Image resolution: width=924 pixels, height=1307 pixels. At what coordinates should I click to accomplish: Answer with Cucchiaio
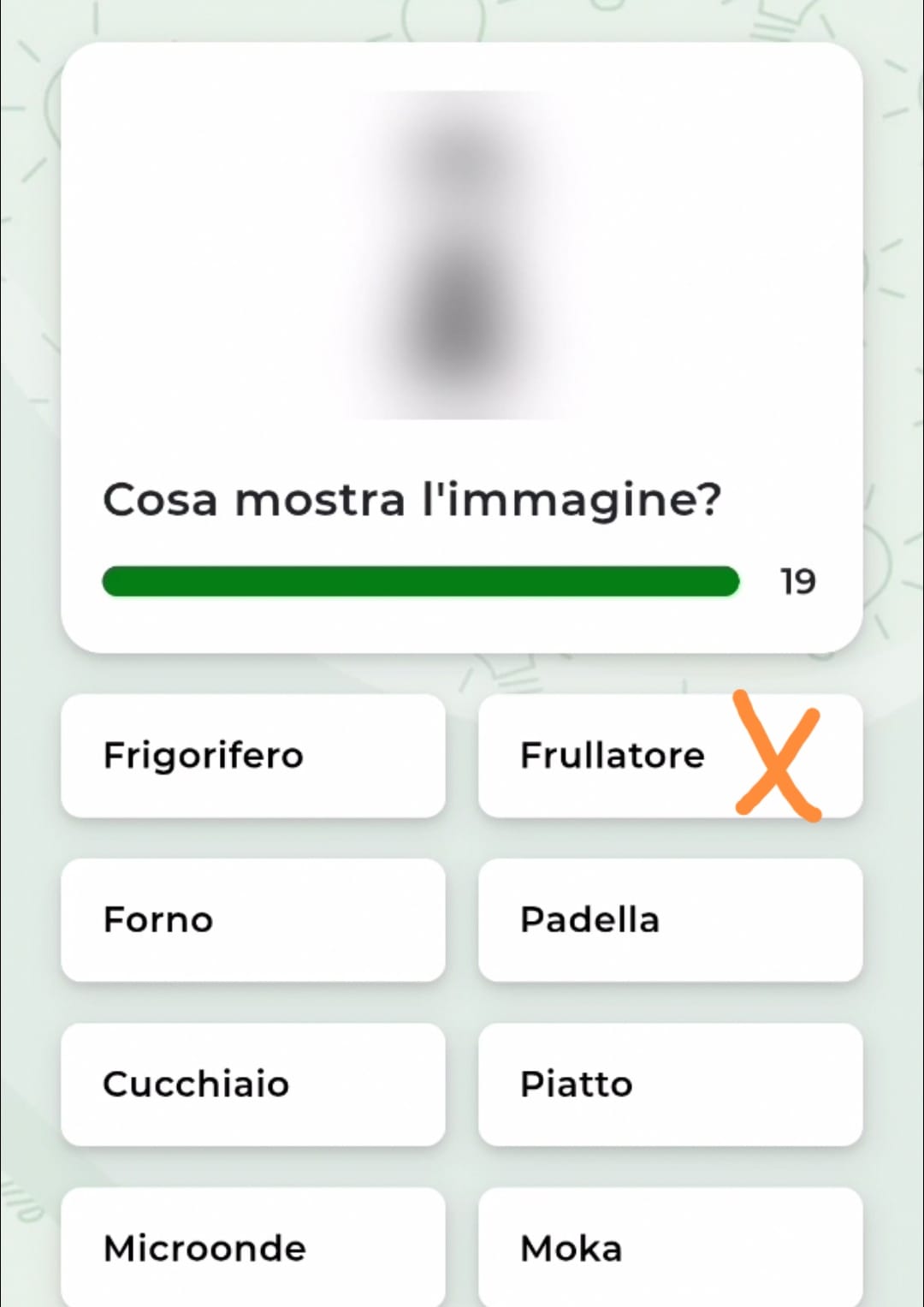253,1084
